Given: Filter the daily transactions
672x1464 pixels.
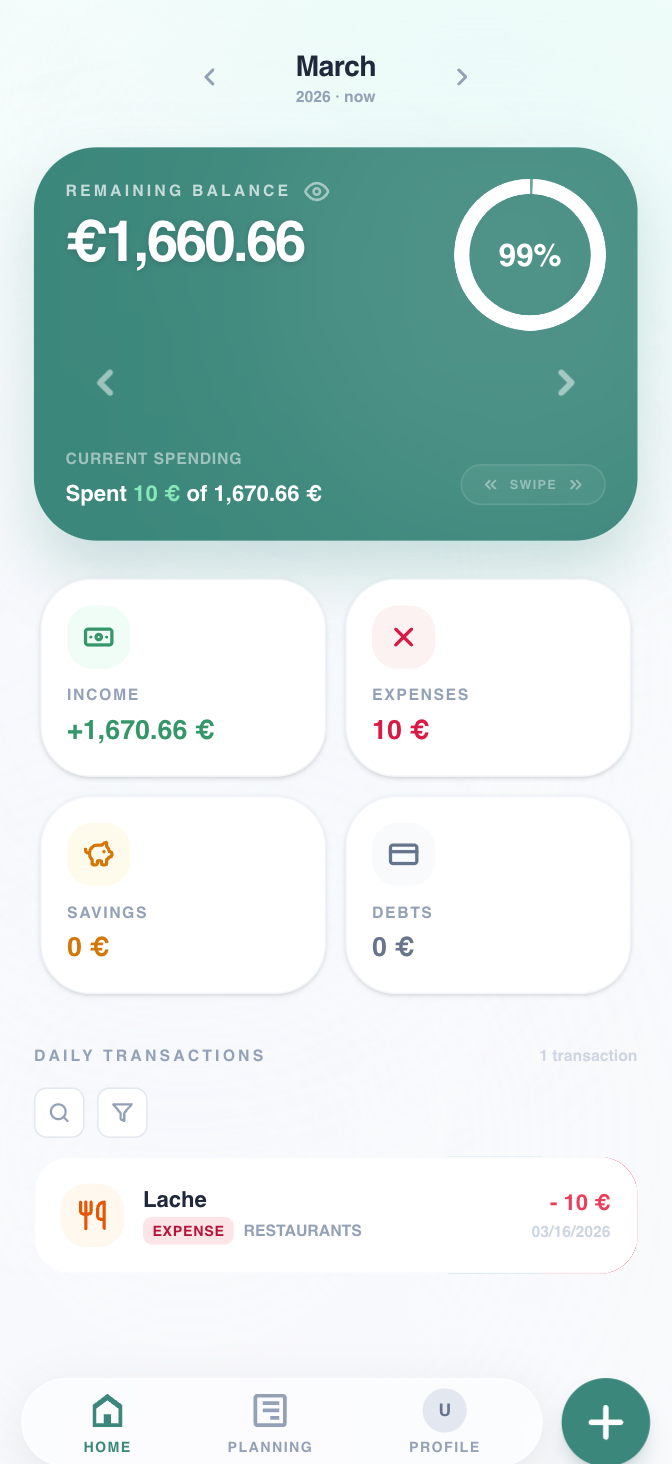Looking at the screenshot, I should 122,1112.
